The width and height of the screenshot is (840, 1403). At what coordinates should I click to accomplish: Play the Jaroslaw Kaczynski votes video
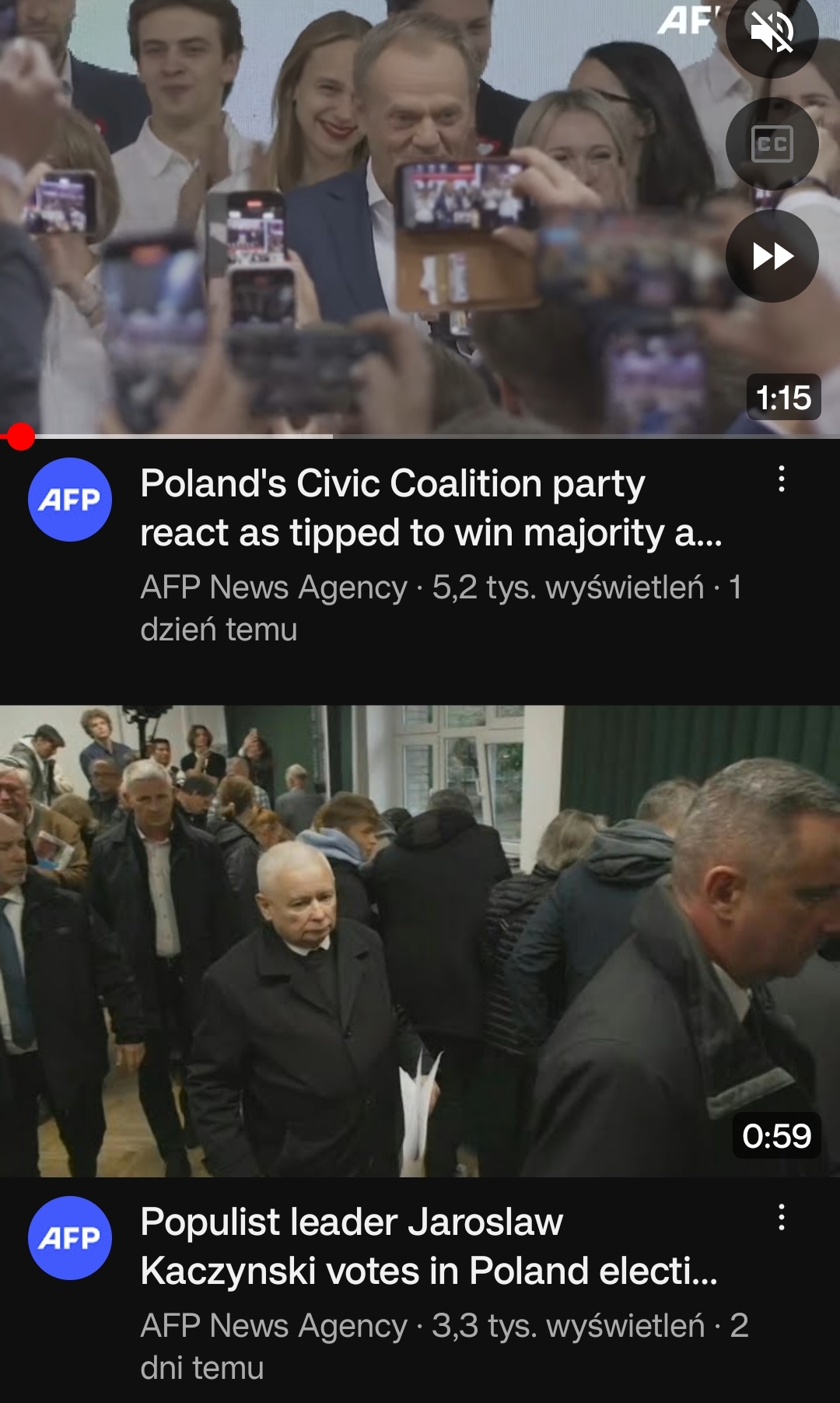420,940
